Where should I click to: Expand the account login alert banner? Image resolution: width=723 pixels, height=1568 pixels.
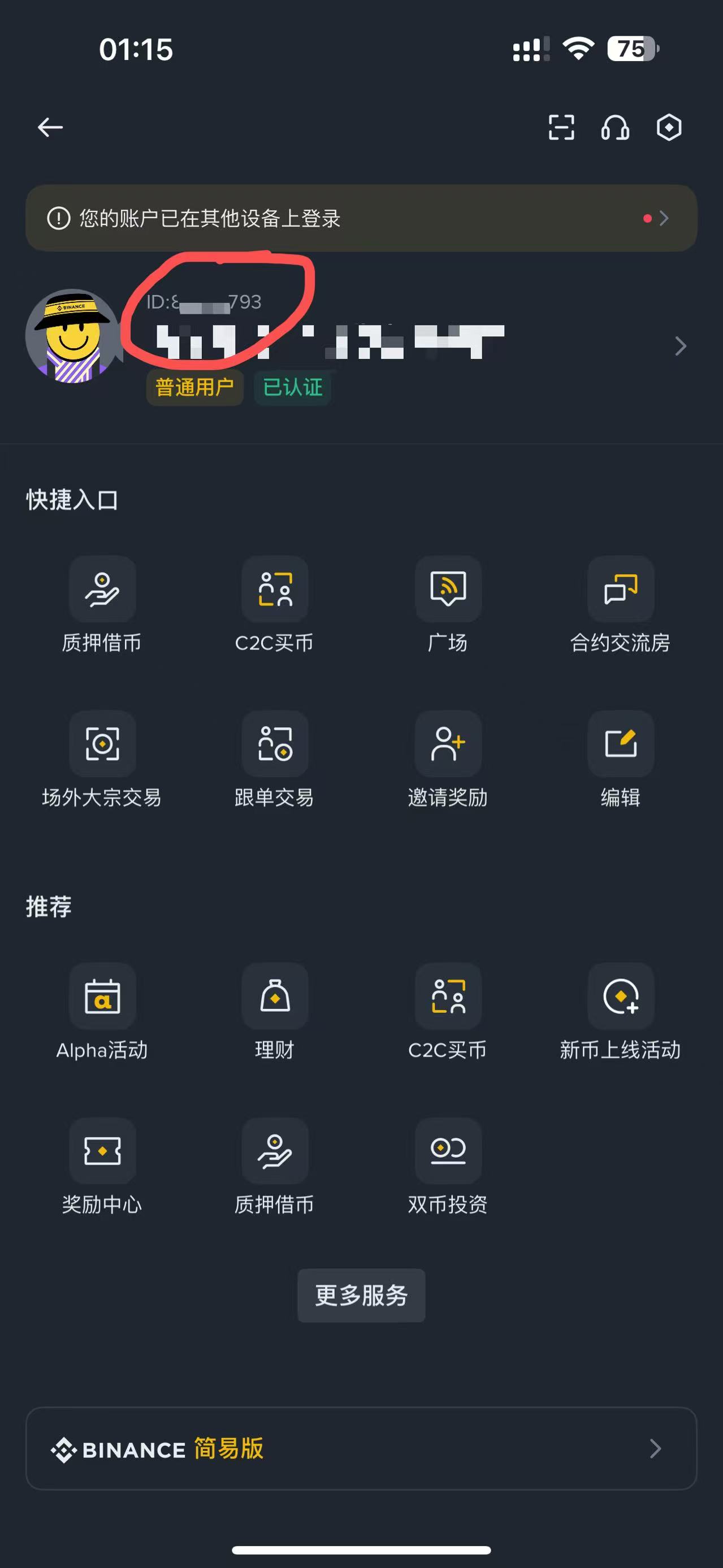pyautogui.click(x=665, y=218)
